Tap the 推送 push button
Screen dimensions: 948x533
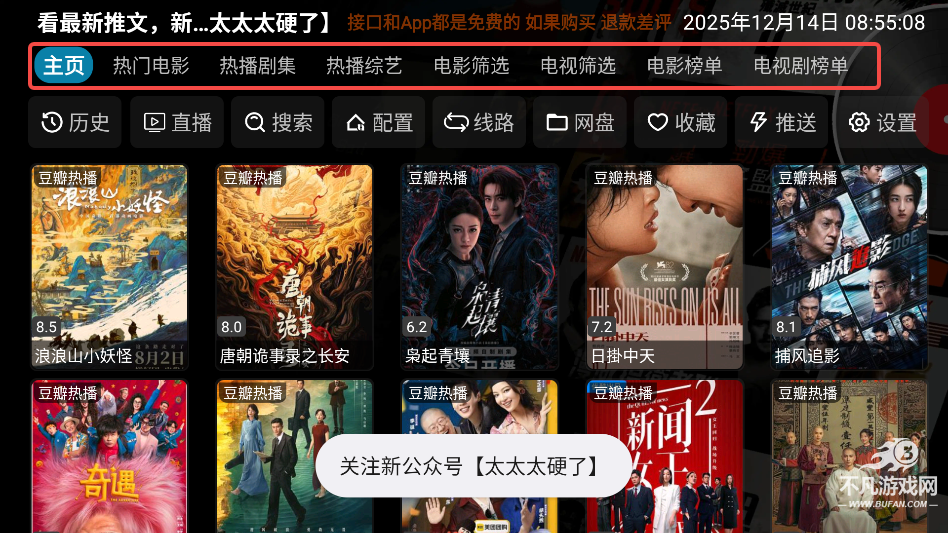[782, 122]
